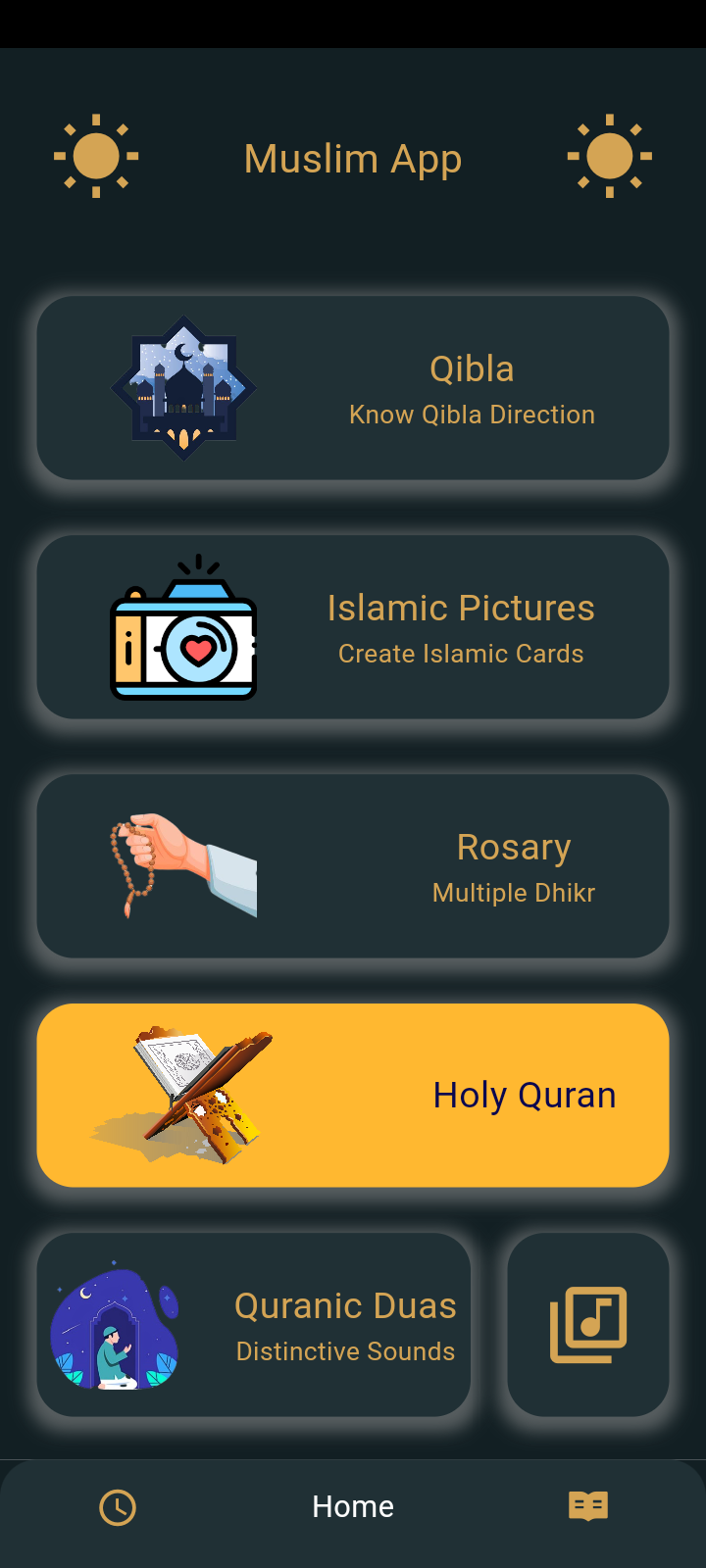Image resolution: width=706 pixels, height=1568 pixels.
Task: Tap the sun icon left of the title
Action: click(96, 156)
